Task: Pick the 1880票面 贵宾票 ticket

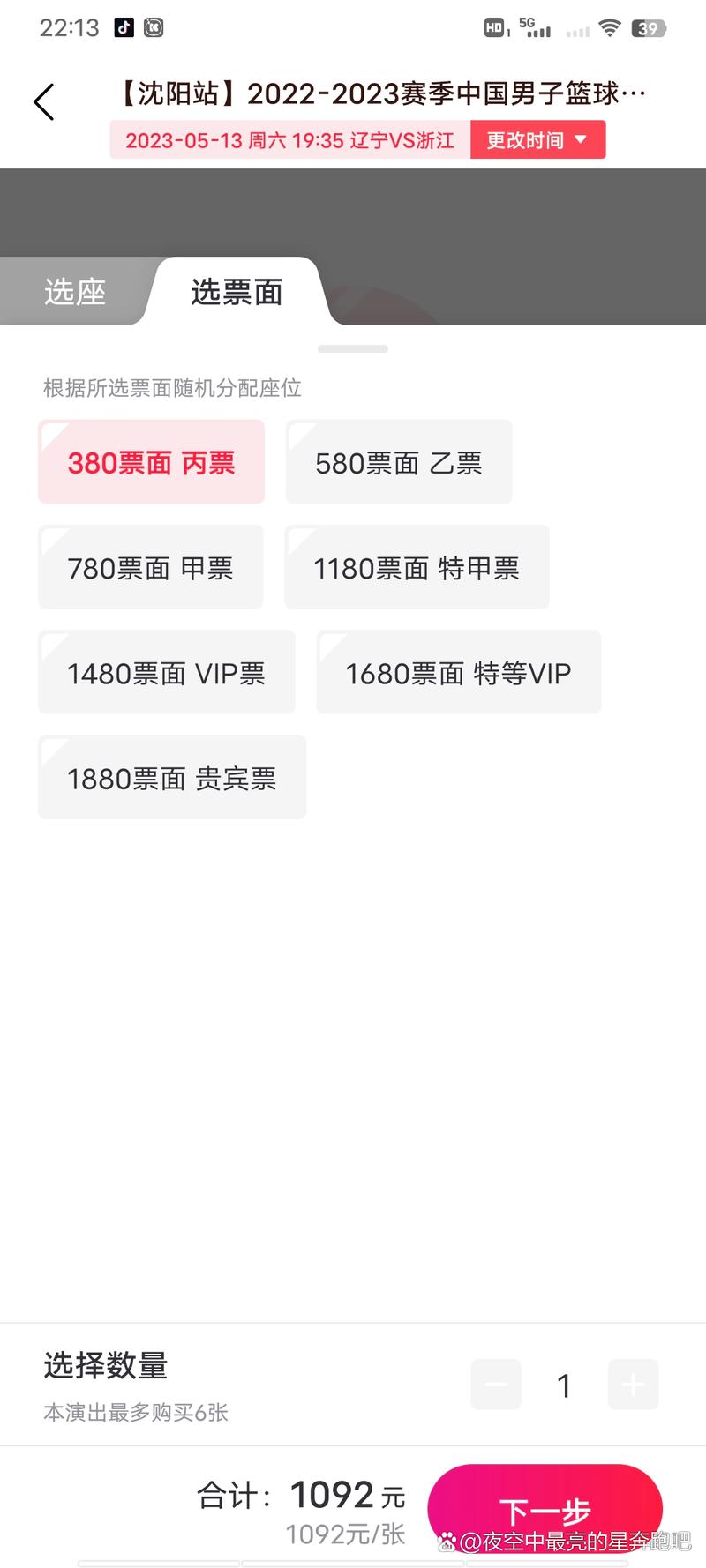Action: (171, 777)
